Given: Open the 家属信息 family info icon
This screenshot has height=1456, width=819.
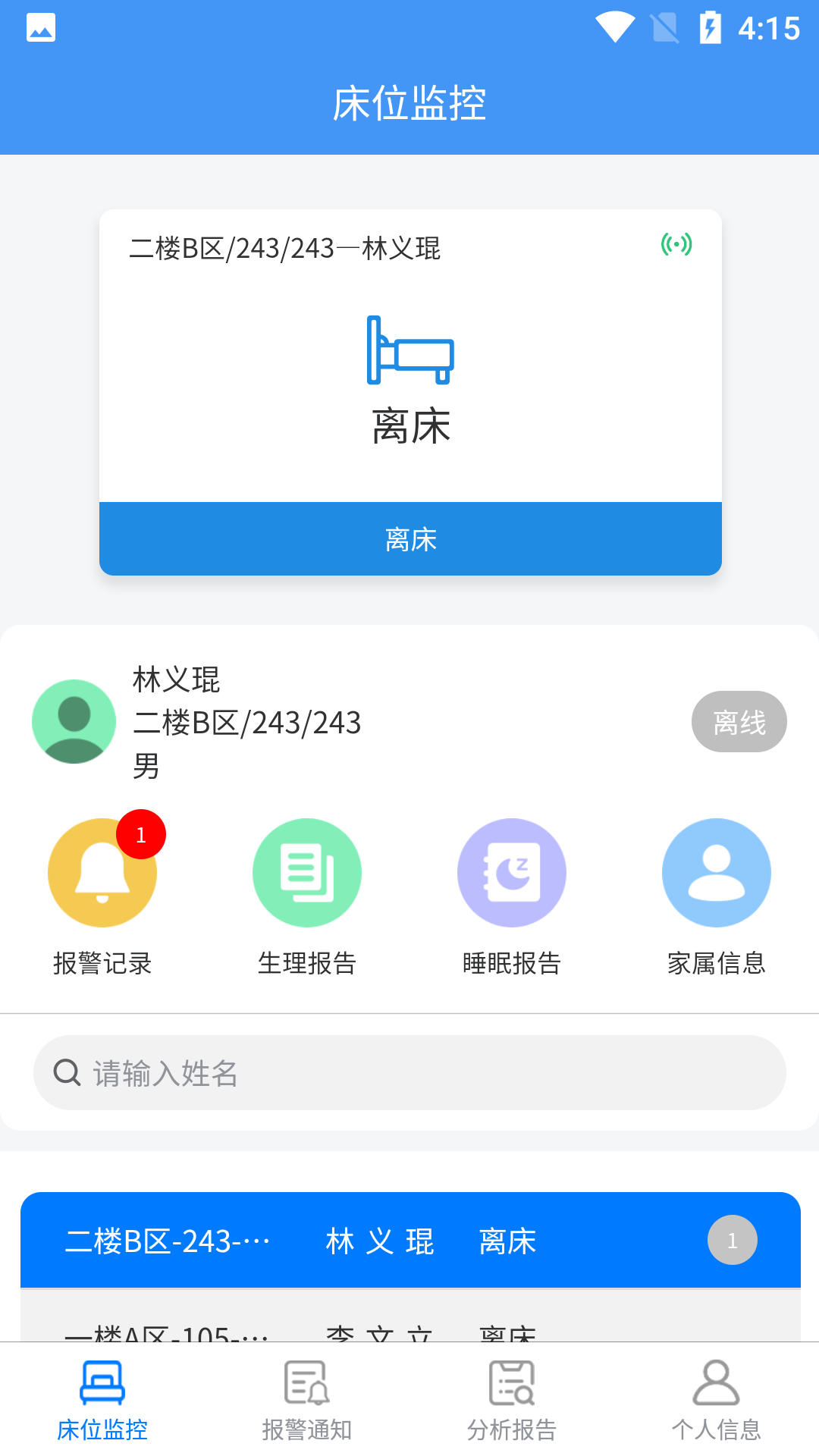Looking at the screenshot, I should point(717,872).
